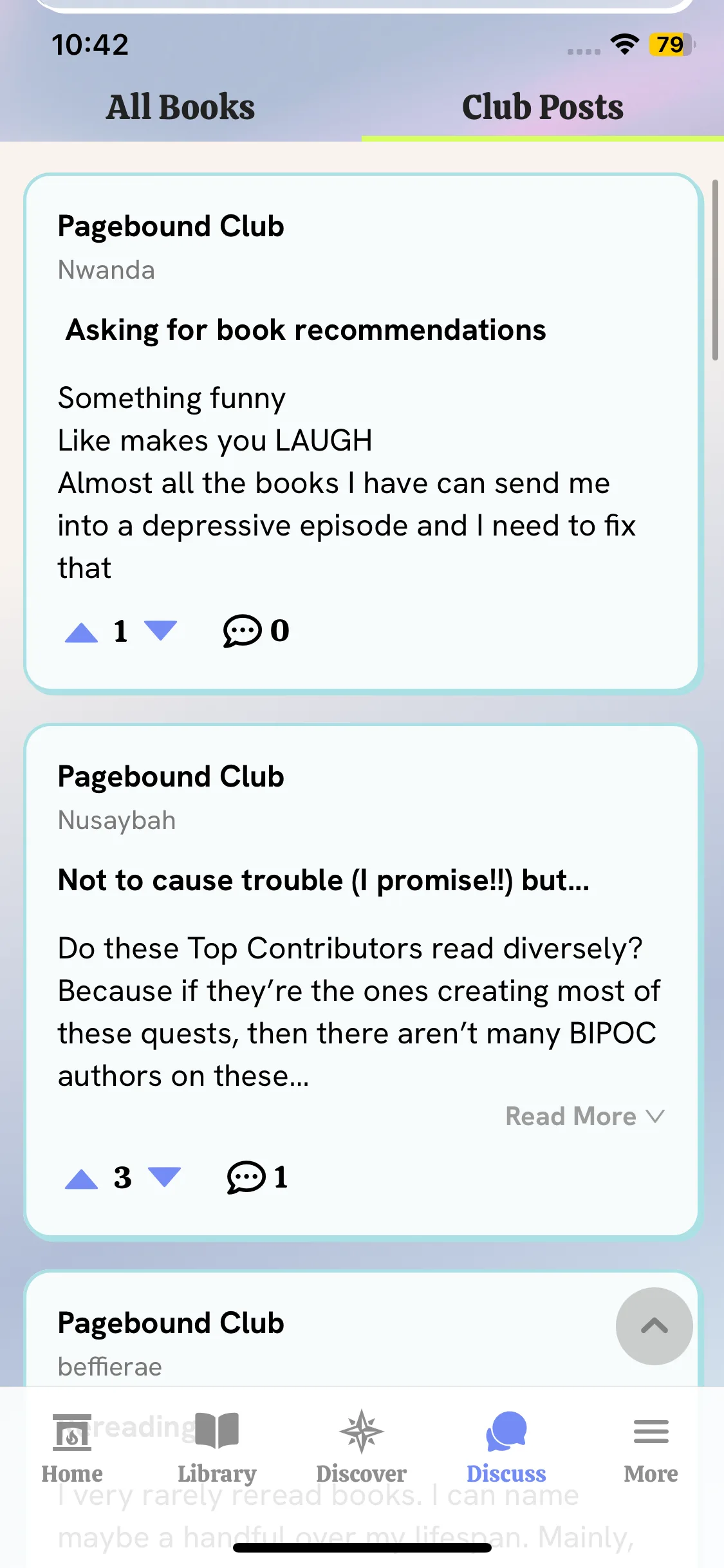Upvote Nwanda's book recommendations post

[82, 632]
